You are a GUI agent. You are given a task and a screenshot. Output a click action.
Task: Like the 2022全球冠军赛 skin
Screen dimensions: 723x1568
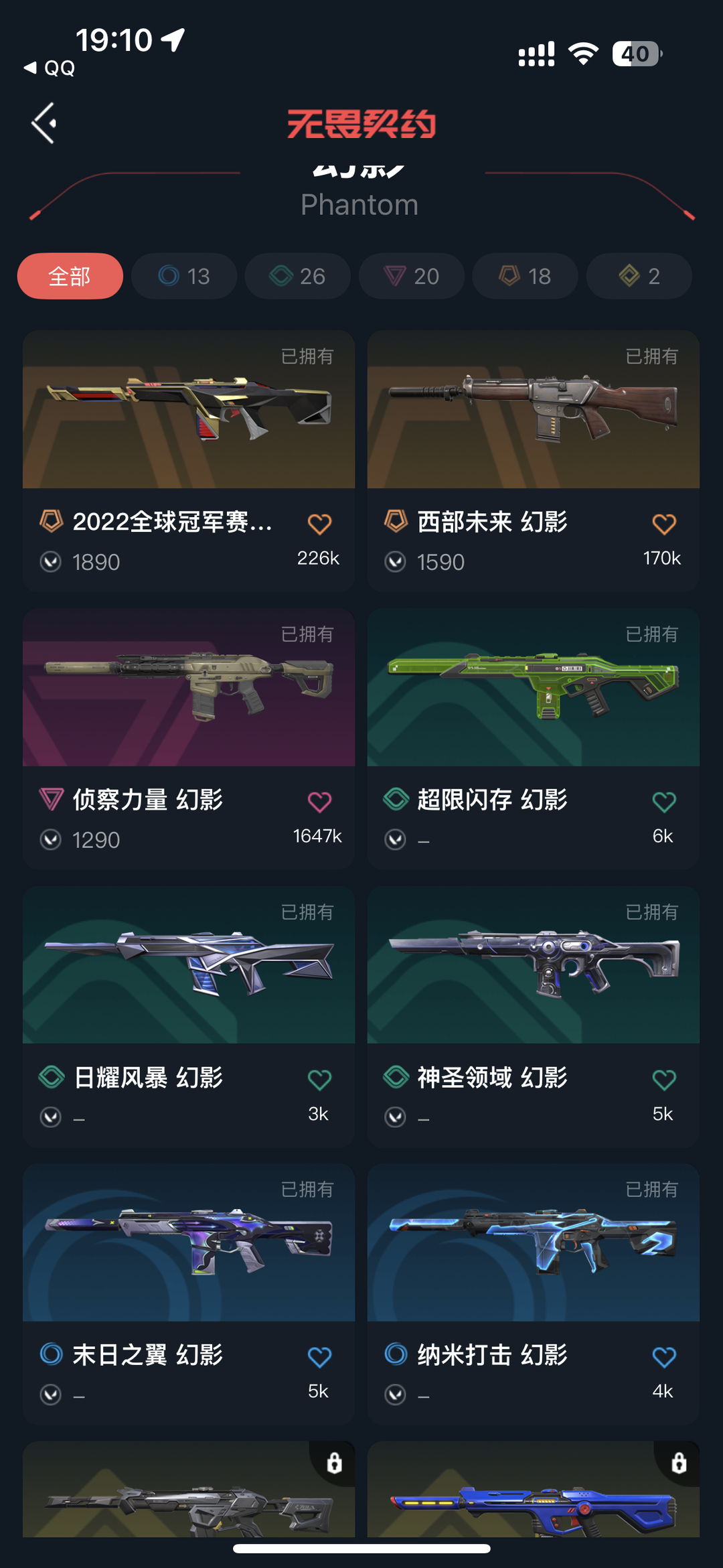319,524
